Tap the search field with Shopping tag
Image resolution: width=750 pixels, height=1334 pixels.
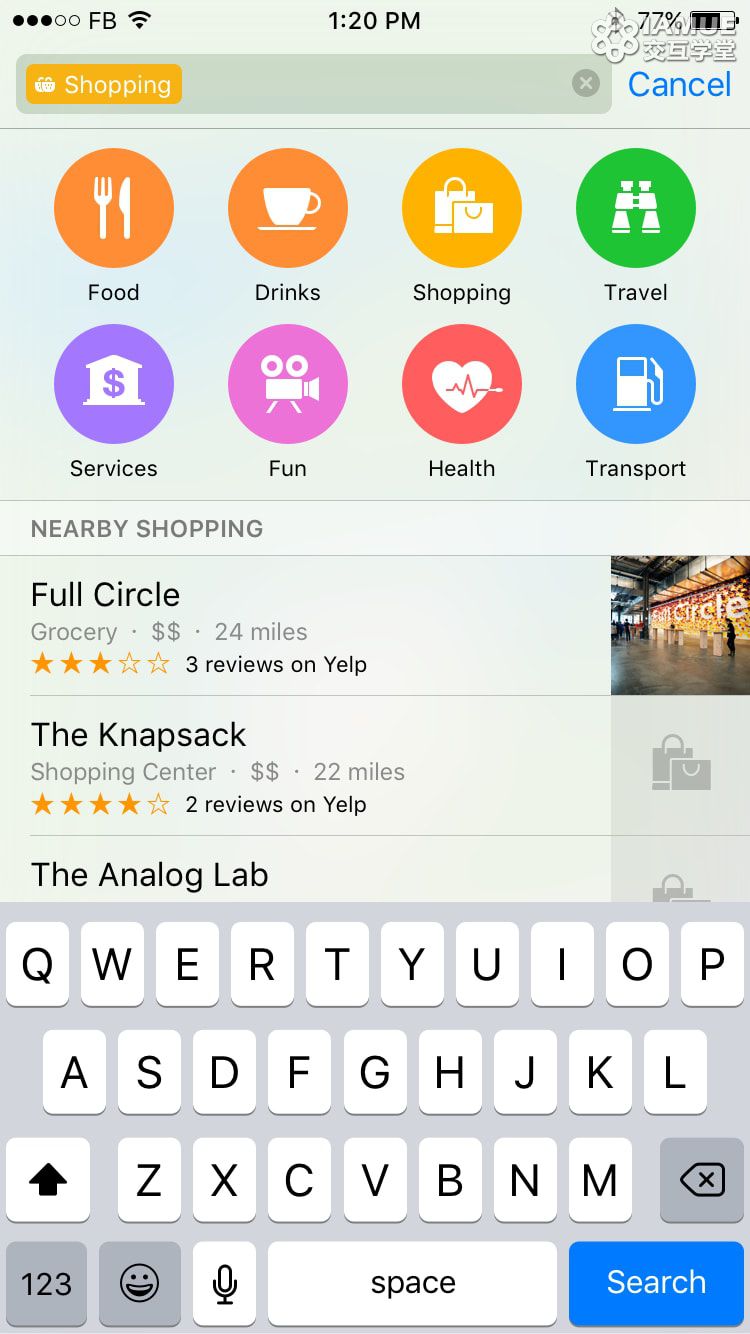point(313,84)
